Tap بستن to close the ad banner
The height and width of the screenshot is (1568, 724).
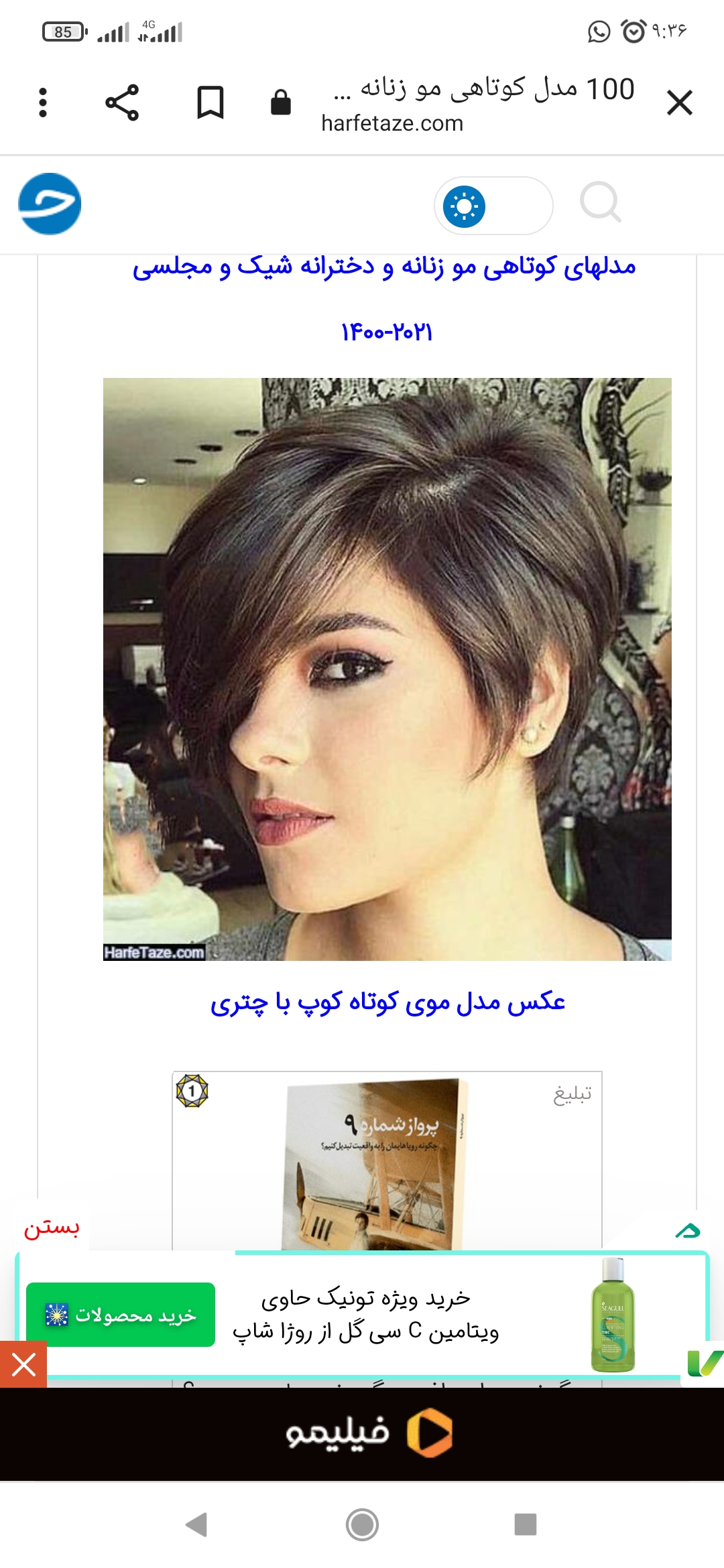click(52, 1228)
